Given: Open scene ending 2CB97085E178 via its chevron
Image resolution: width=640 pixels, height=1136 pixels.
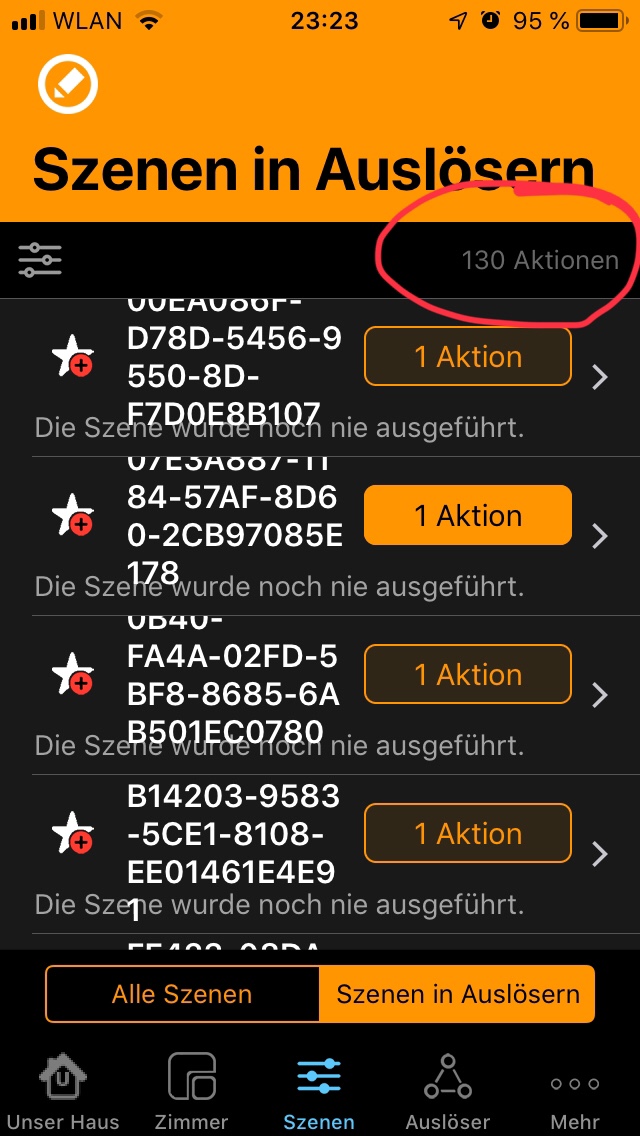Looking at the screenshot, I should point(600,536).
